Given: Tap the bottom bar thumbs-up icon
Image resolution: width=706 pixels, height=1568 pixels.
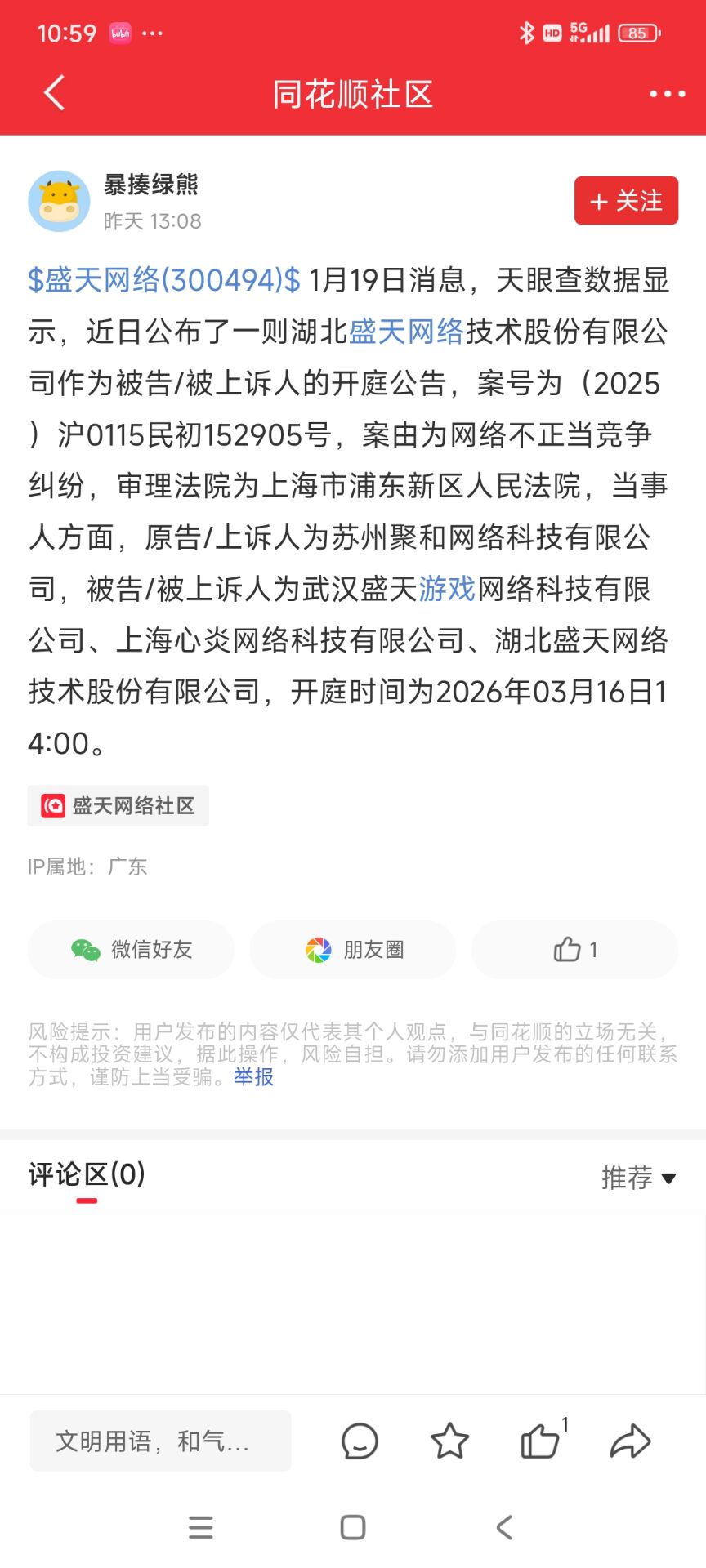Looking at the screenshot, I should point(540,1441).
